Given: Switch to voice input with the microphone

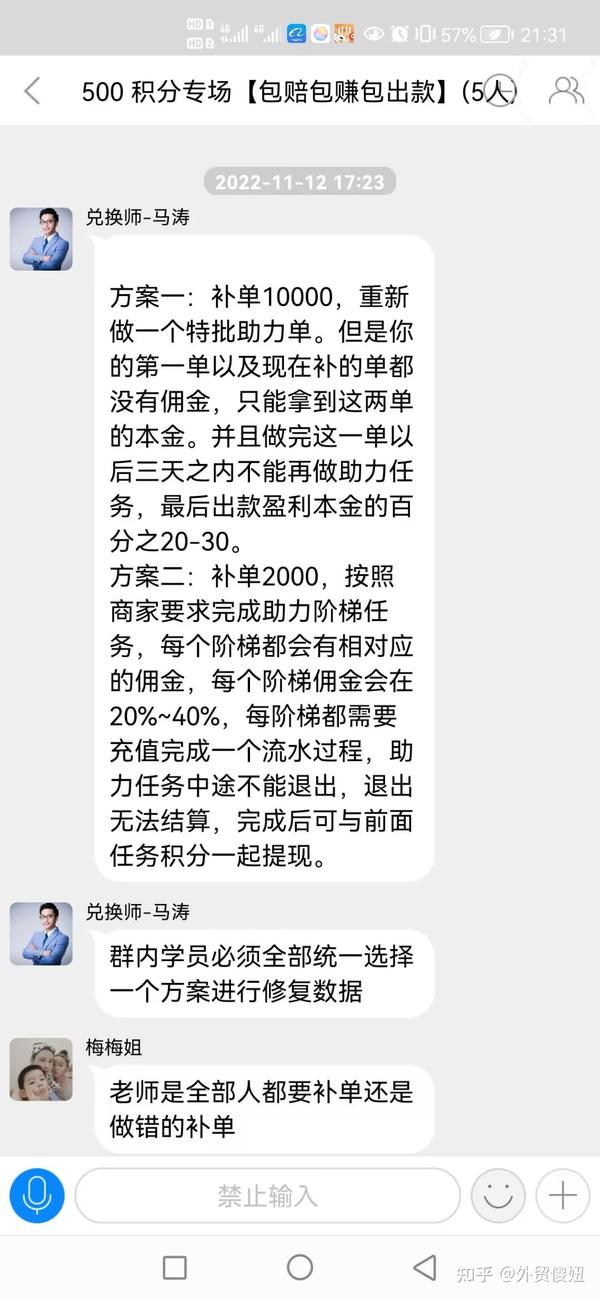Looking at the screenshot, I should point(37,1195).
